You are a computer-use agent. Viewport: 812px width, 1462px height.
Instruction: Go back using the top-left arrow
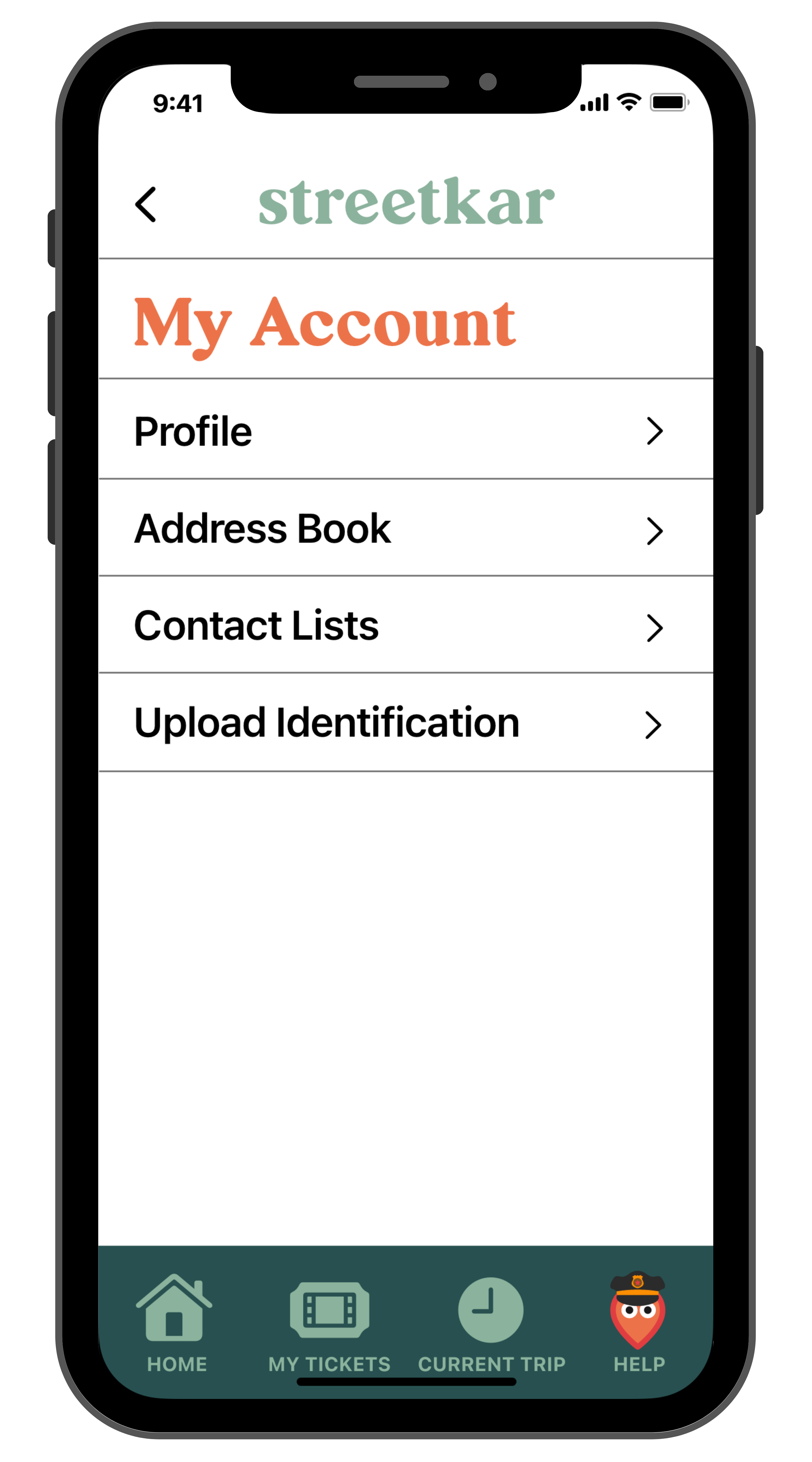146,204
